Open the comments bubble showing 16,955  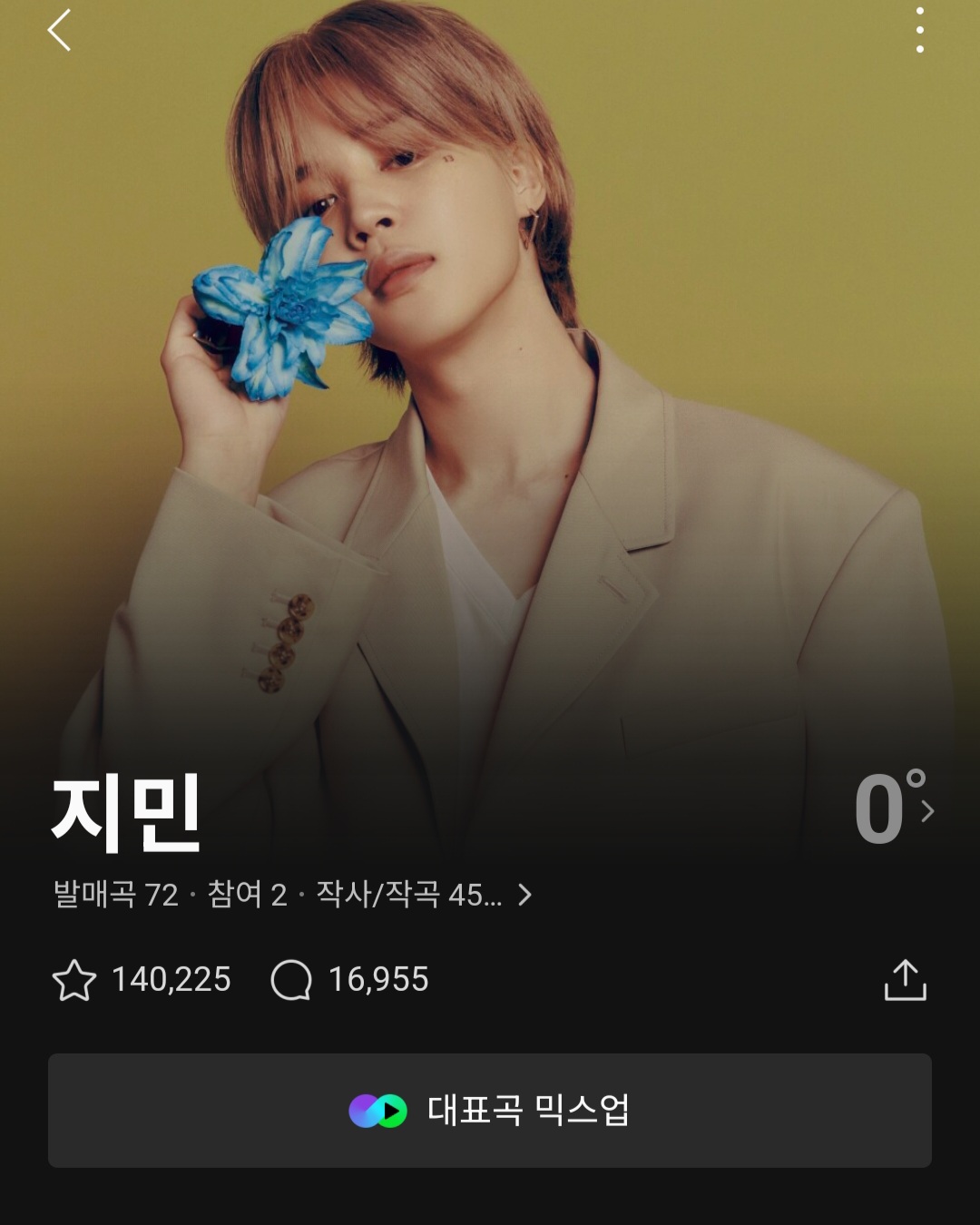pos(291,980)
